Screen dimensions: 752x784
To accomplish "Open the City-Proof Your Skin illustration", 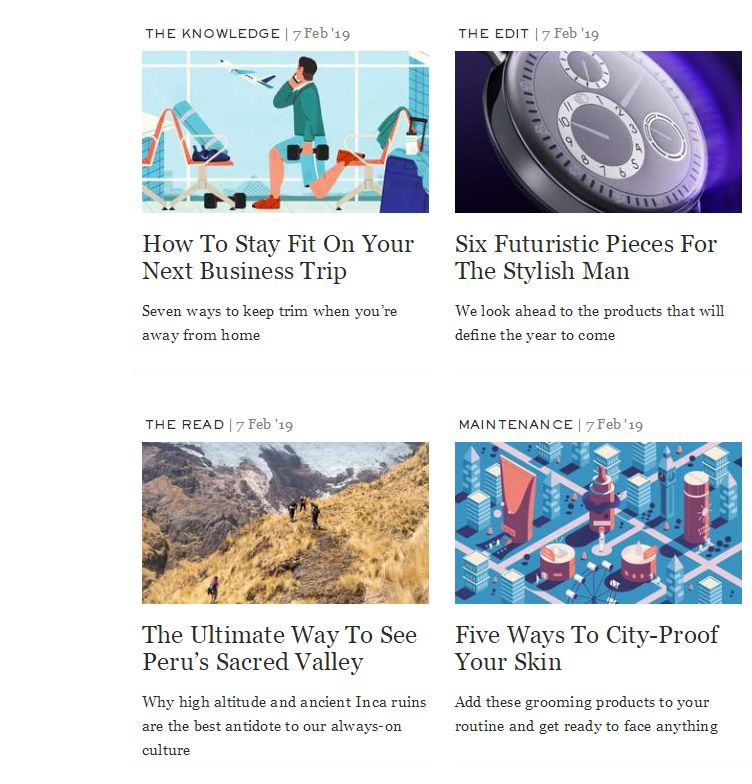I will (598, 523).
